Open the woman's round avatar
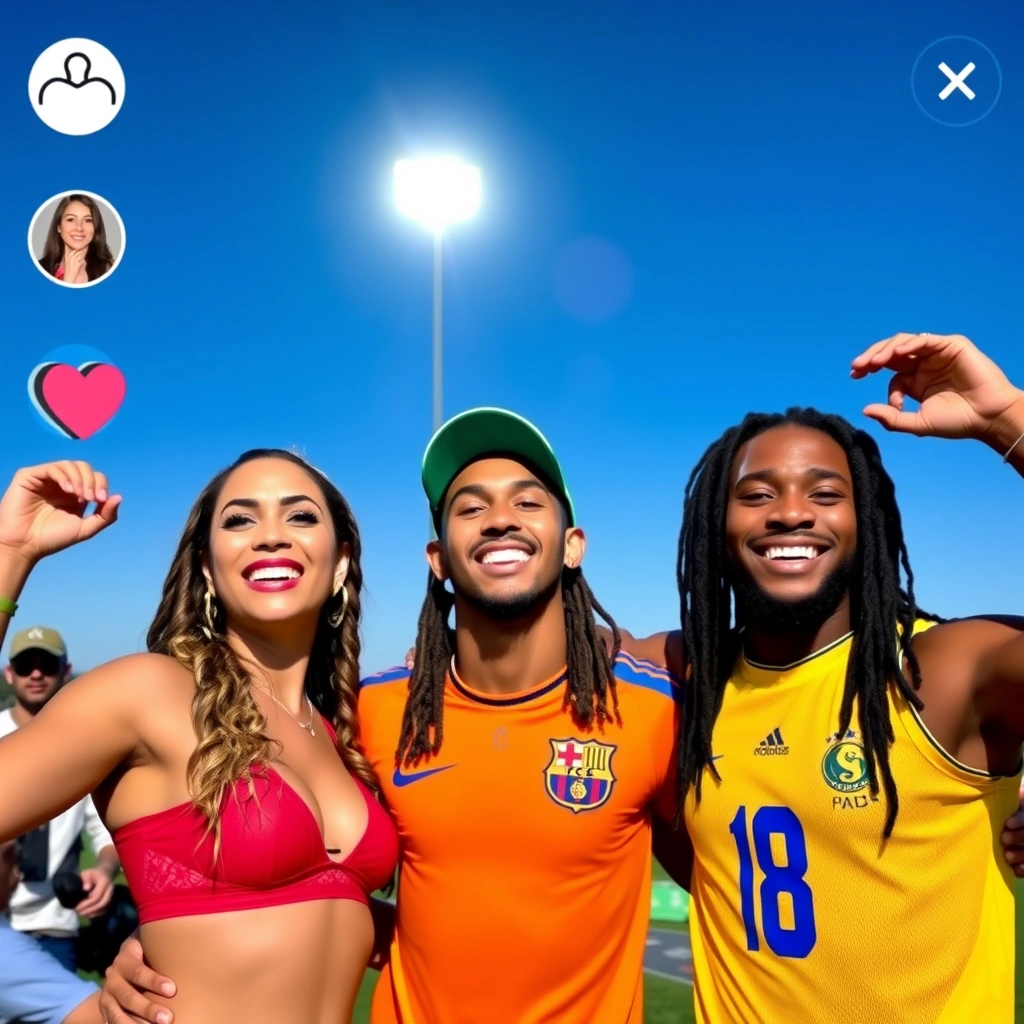Viewport: 1024px width, 1024px height. pyautogui.click(x=76, y=239)
